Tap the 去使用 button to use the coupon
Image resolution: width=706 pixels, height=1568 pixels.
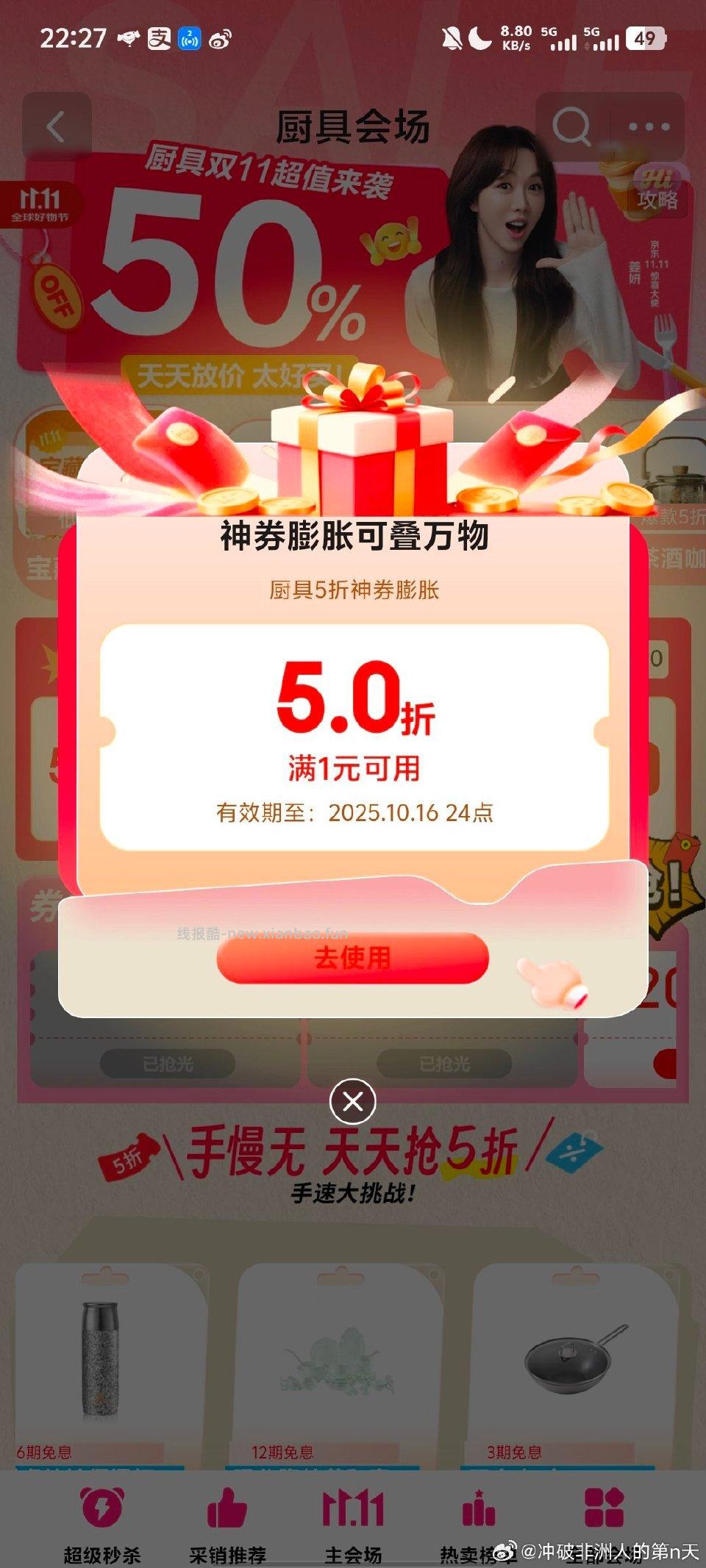tap(352, 958)
